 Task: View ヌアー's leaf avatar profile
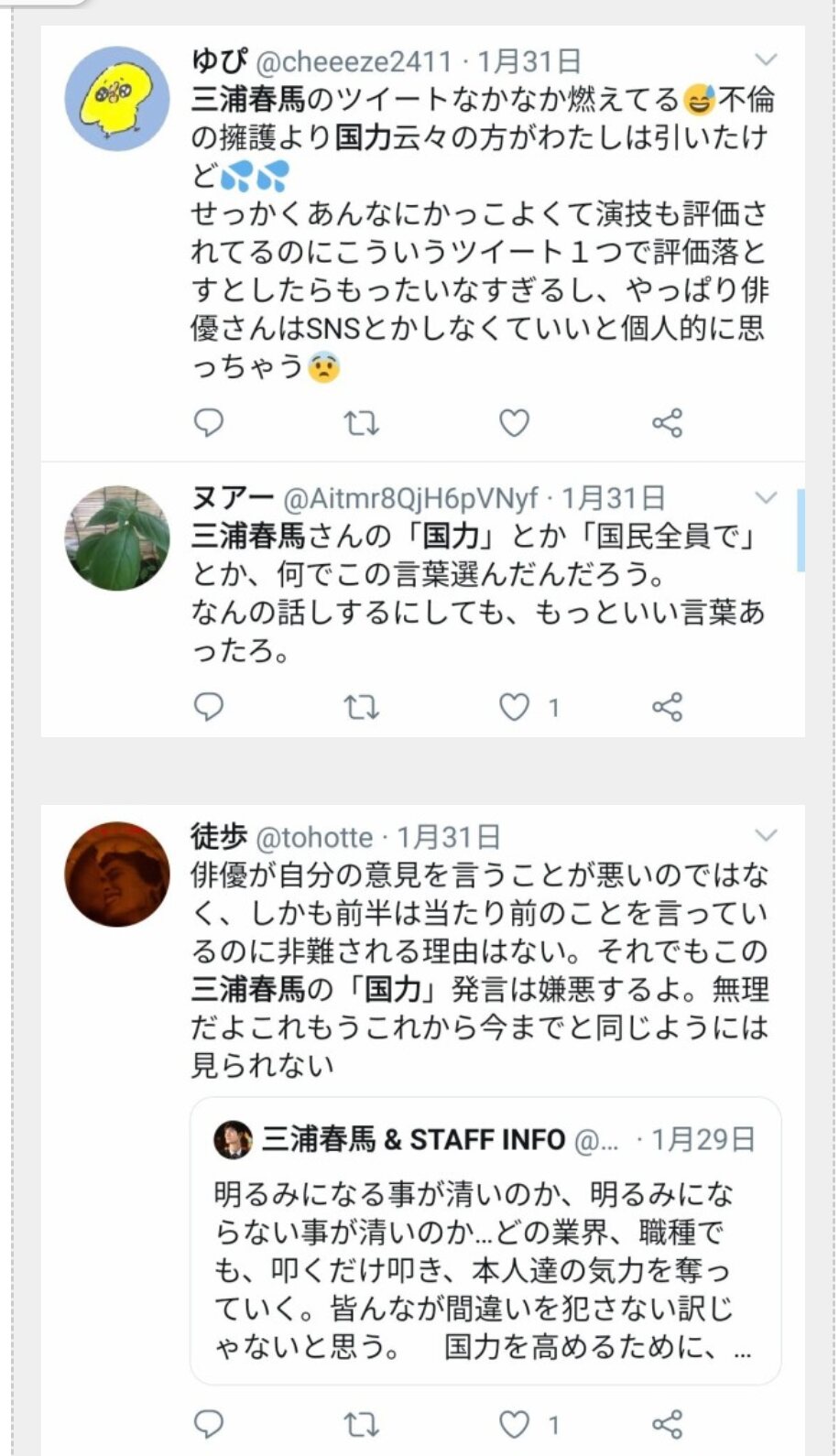pos(117,538)
